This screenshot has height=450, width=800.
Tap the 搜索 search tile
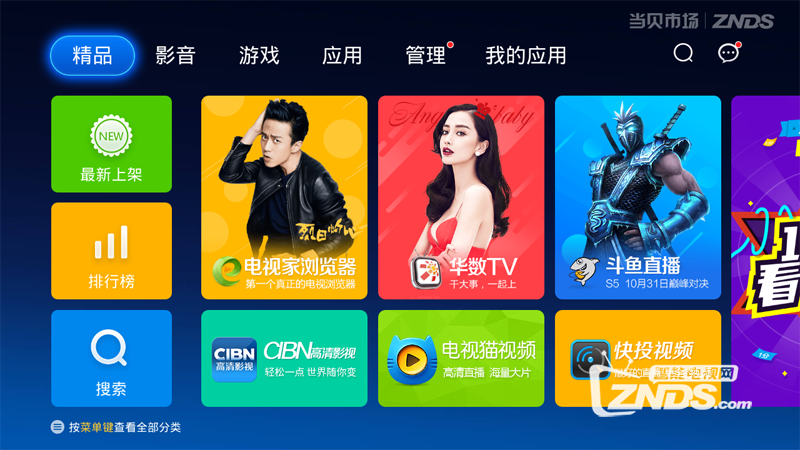coord(111,358)
